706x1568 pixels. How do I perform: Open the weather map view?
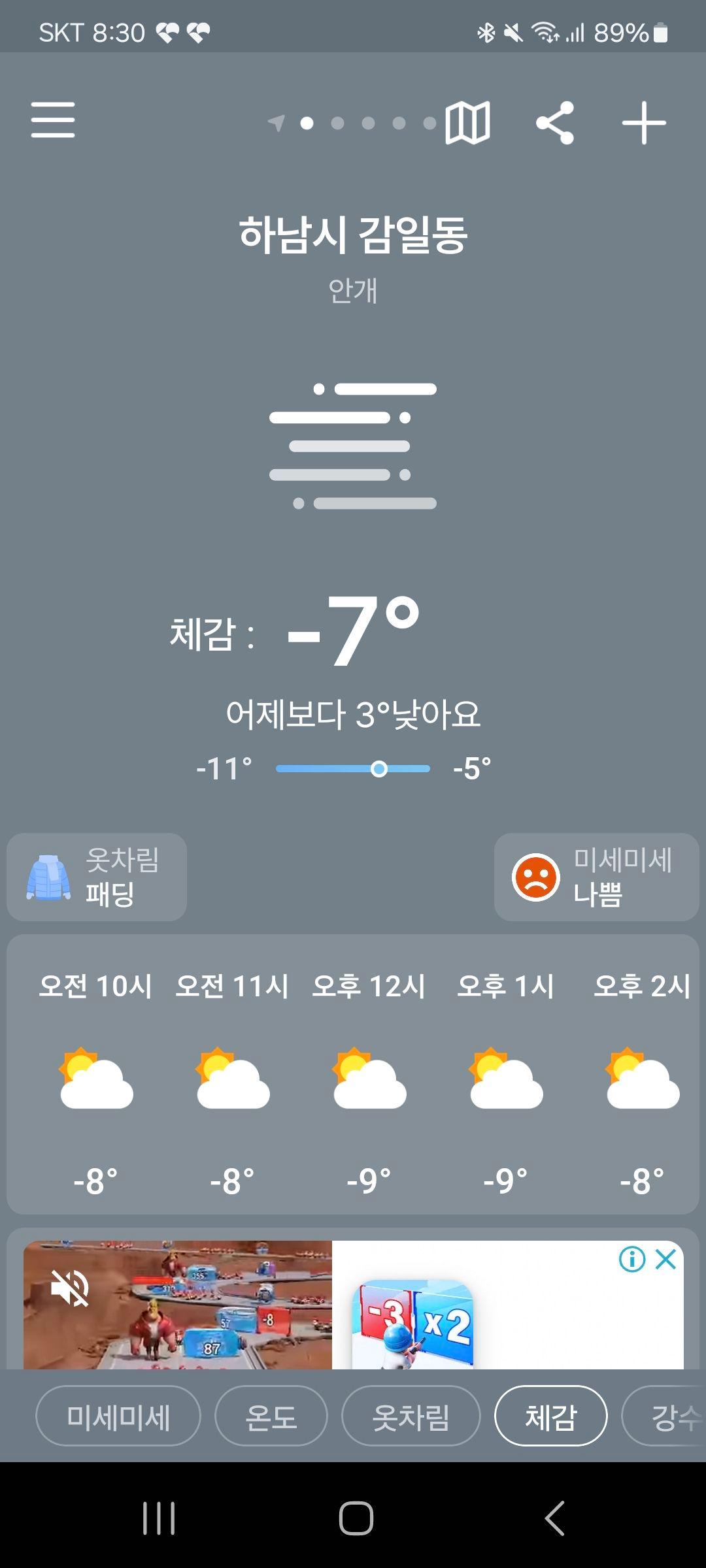coord(467,123)
